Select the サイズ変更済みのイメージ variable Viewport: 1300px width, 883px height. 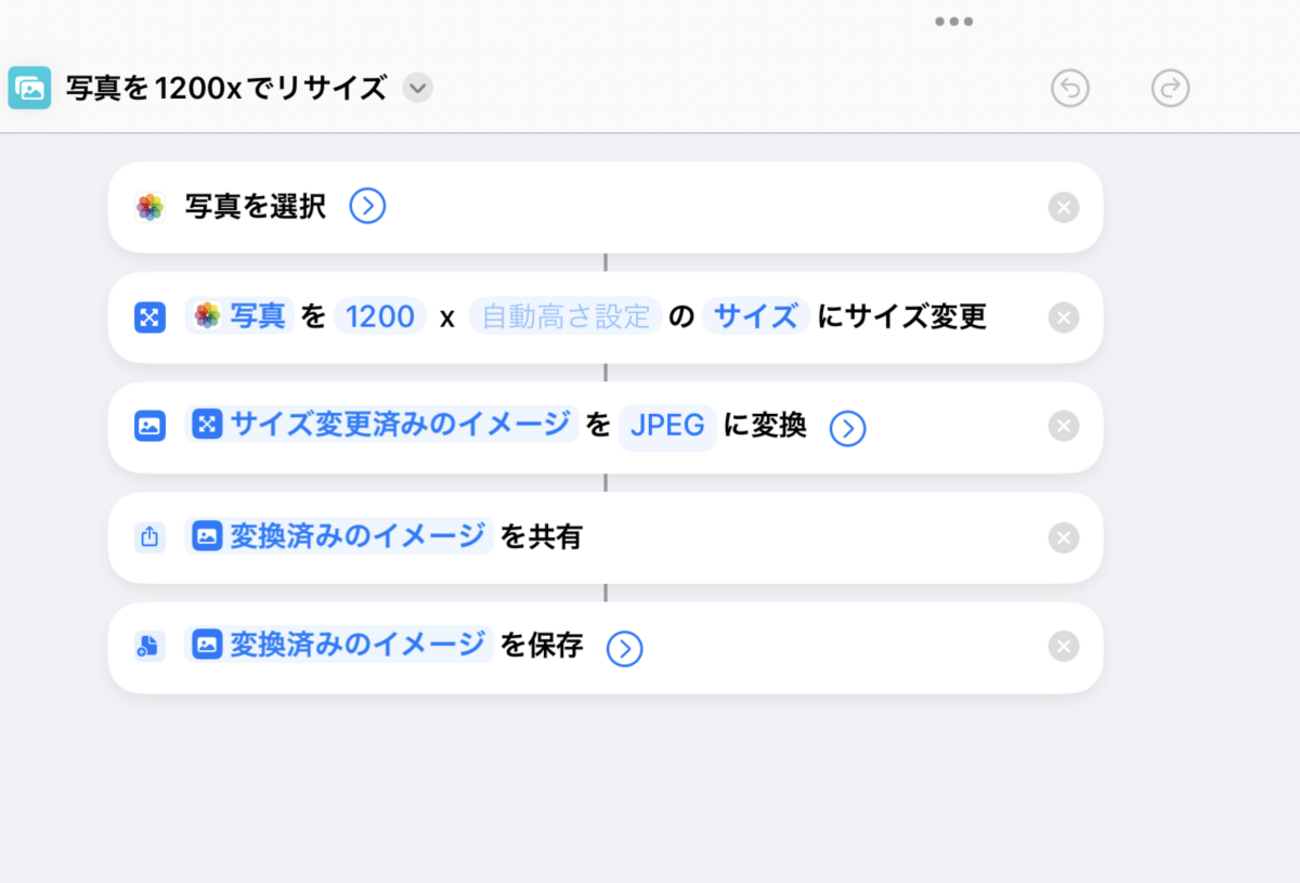pyautogui.click(x=383, y=425)
